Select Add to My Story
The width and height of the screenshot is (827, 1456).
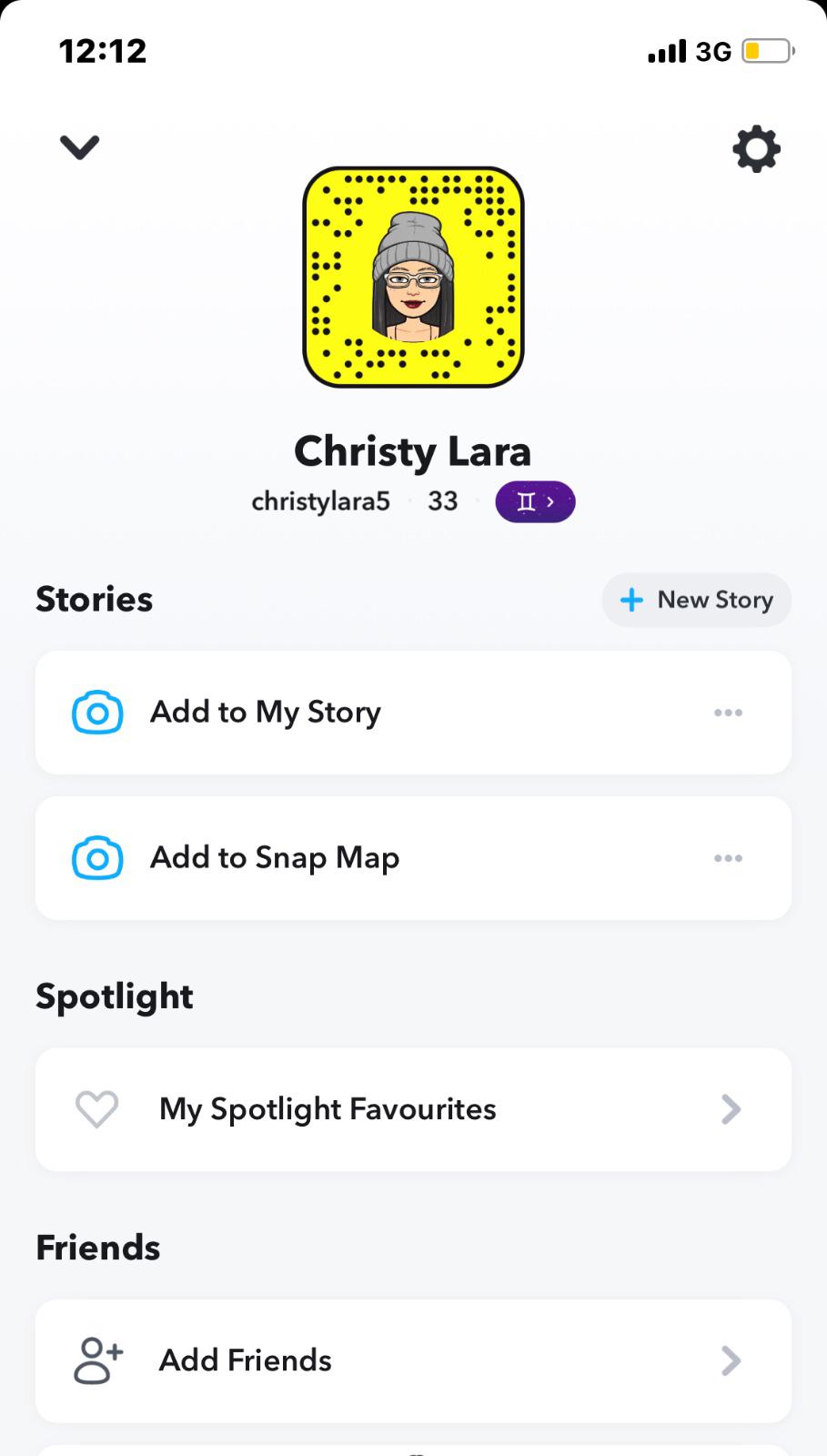(x=266, y=713)
